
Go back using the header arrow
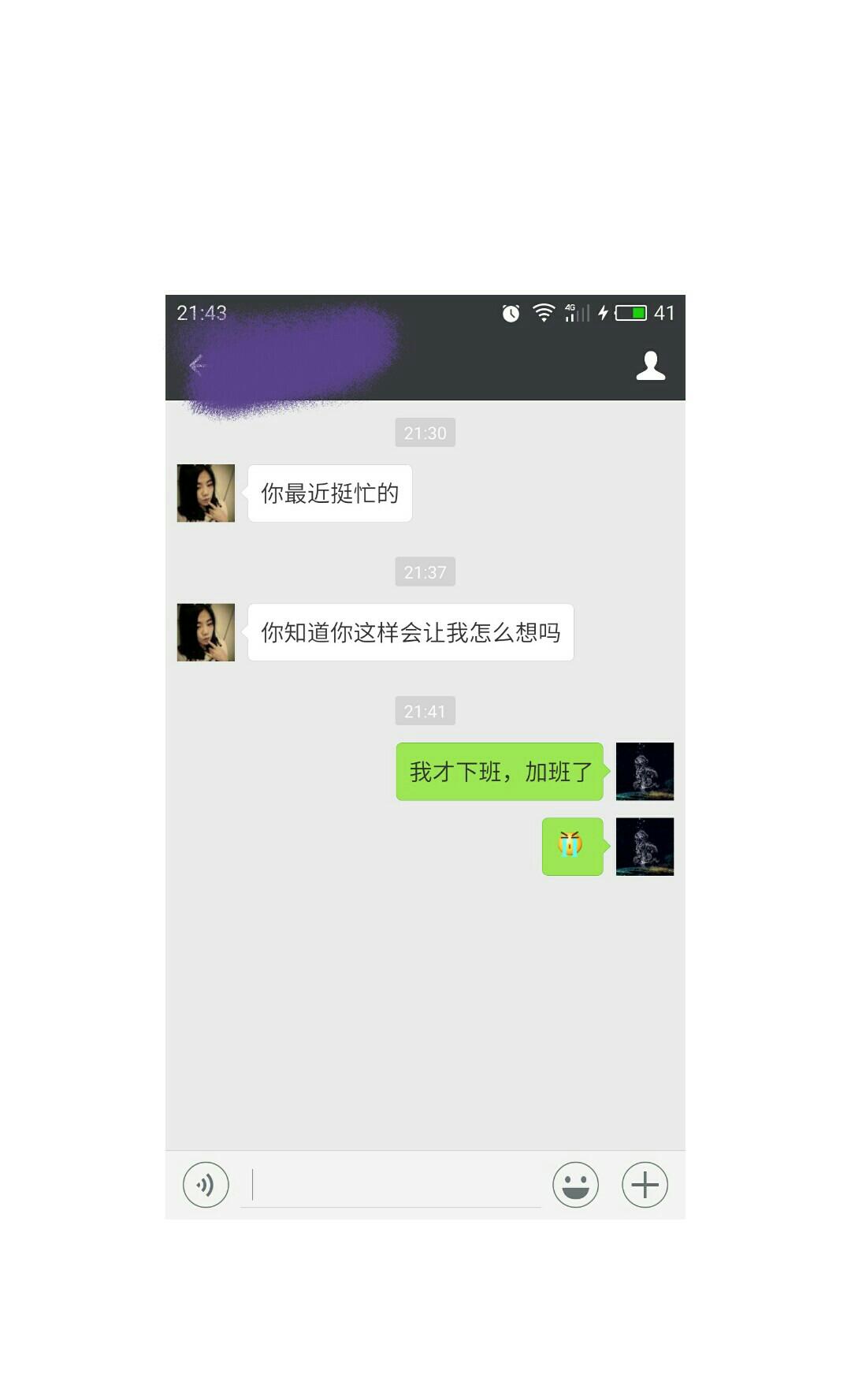pyautogui.click(x=197, y=364)
